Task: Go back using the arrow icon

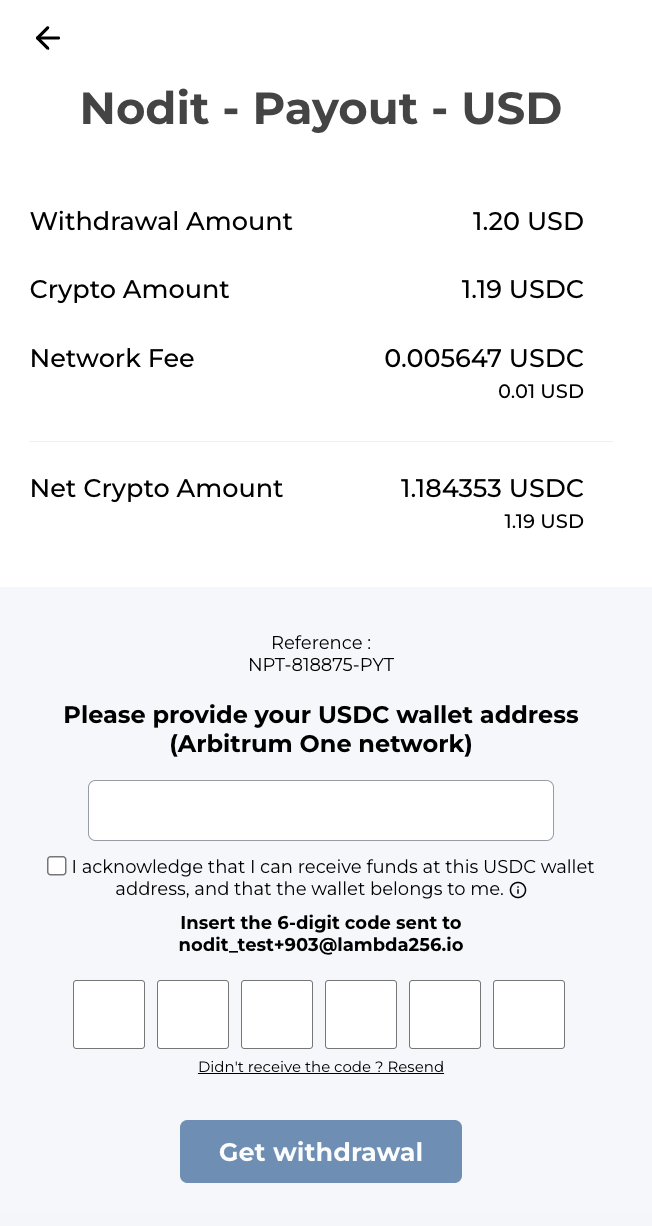Action: (x=47, y=38)
